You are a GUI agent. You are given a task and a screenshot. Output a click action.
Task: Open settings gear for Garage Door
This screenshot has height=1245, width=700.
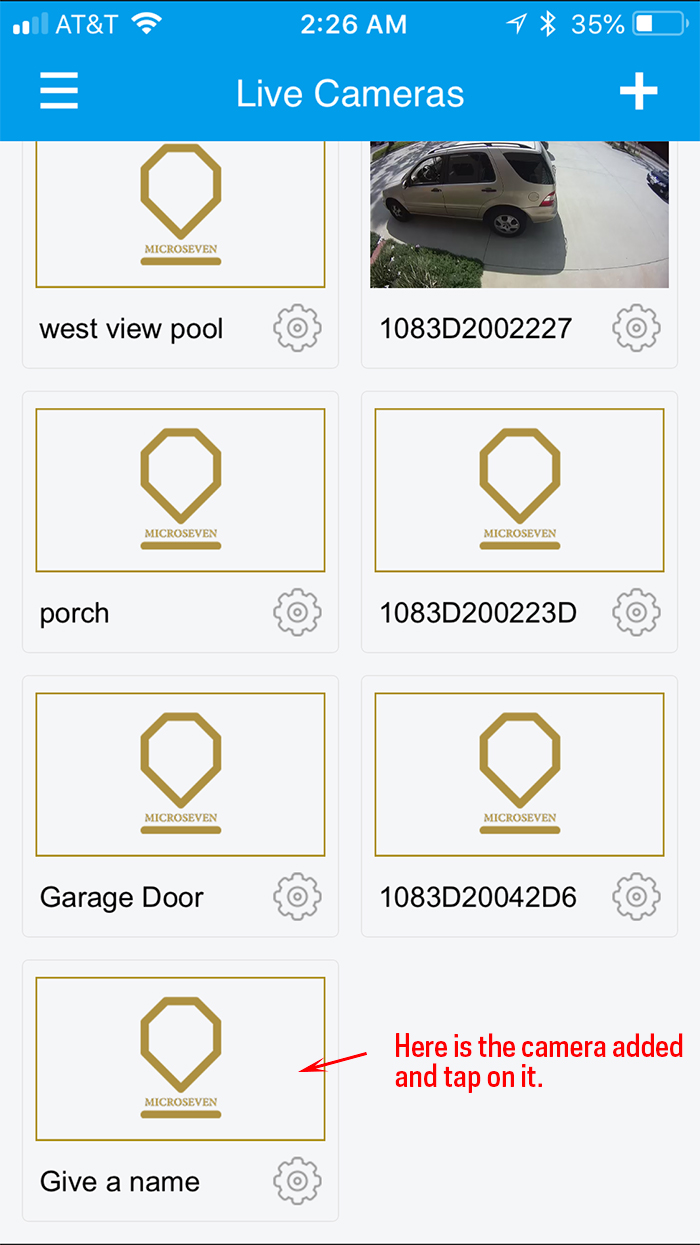click(x=297, y=897)
